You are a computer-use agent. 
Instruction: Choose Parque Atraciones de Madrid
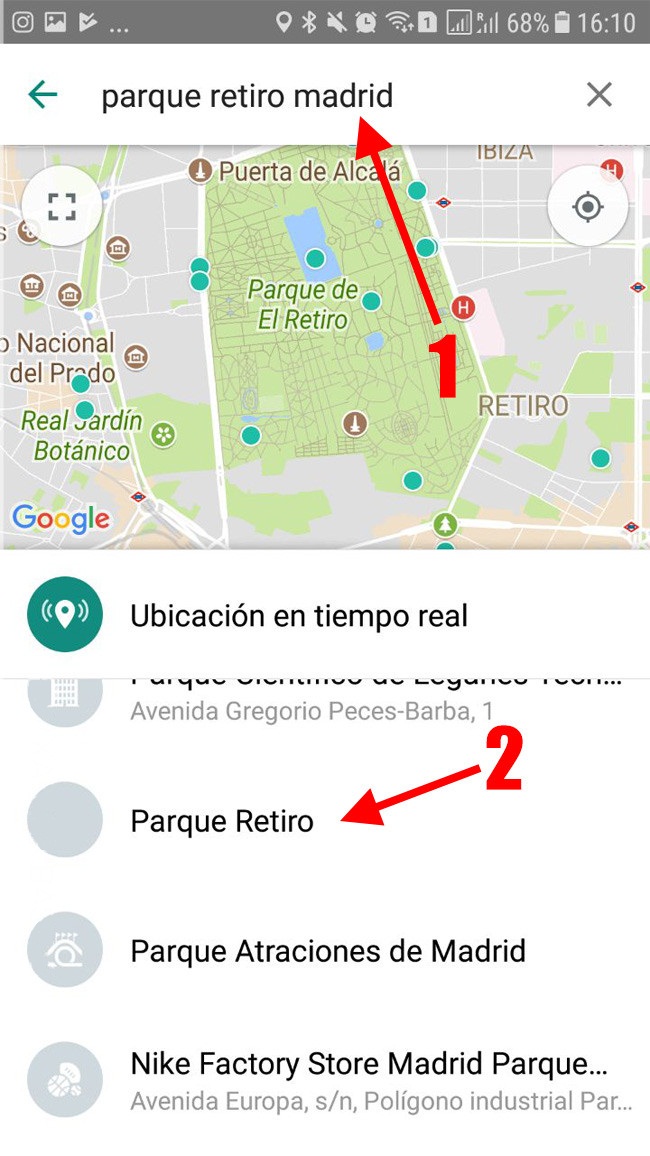click(325, 950)
